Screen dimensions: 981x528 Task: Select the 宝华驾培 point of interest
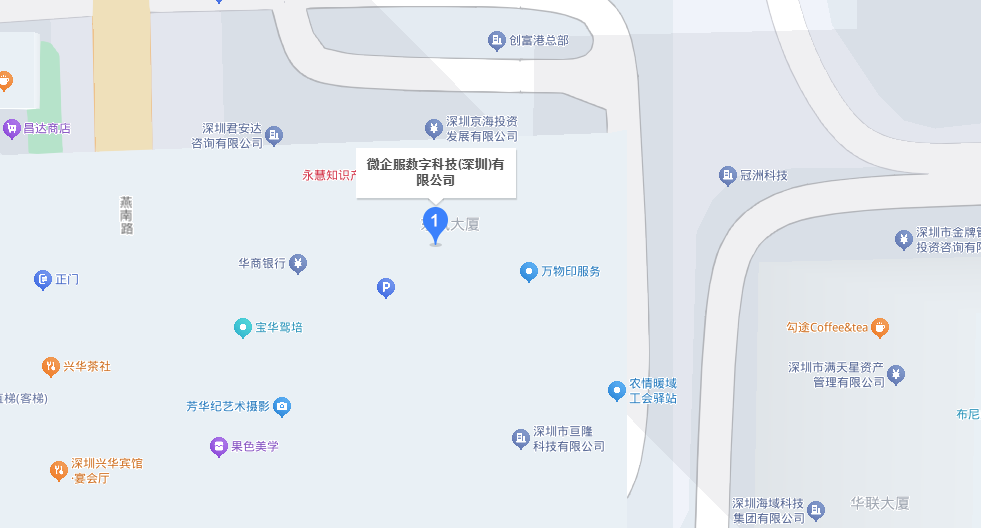[242, 327]
